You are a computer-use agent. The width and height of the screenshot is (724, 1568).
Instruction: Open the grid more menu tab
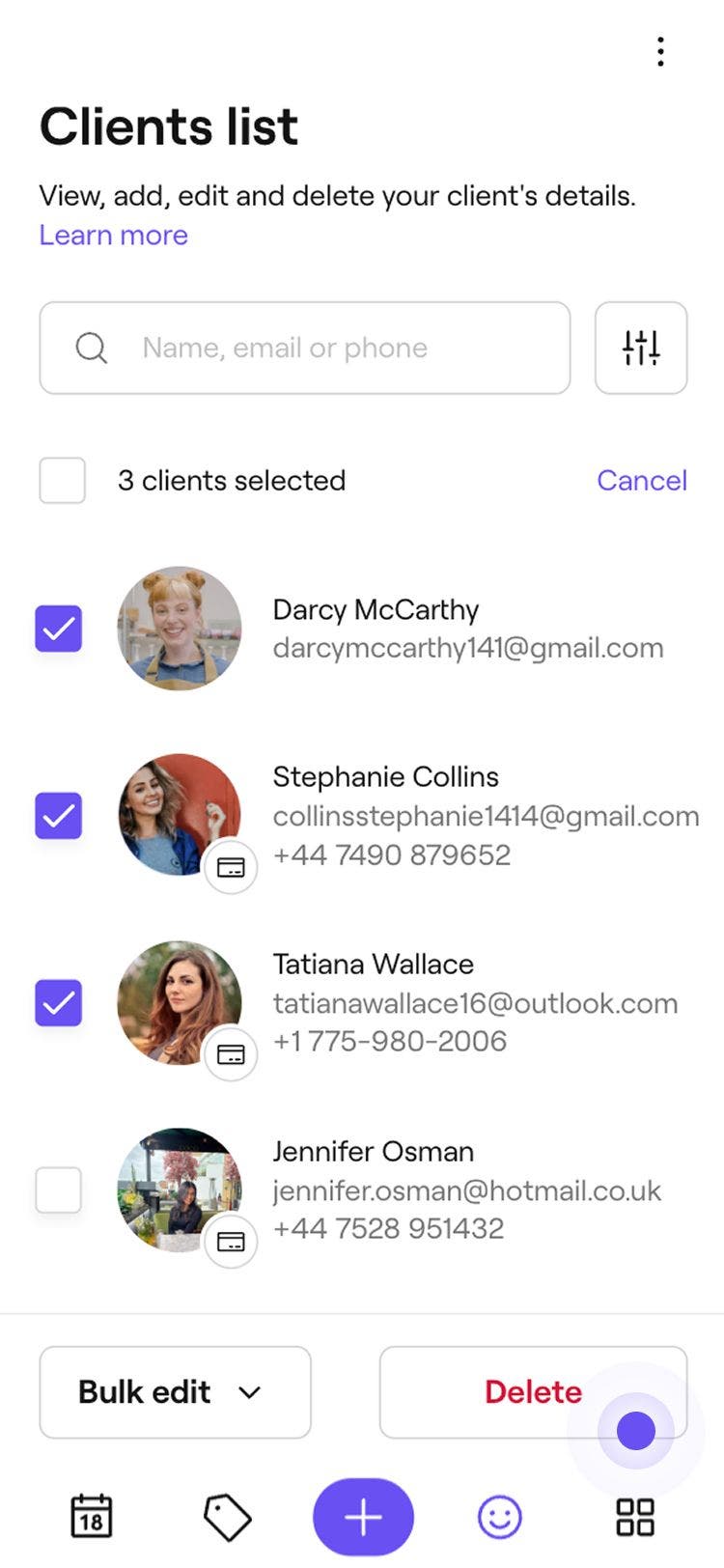[x=635, y=1517]
